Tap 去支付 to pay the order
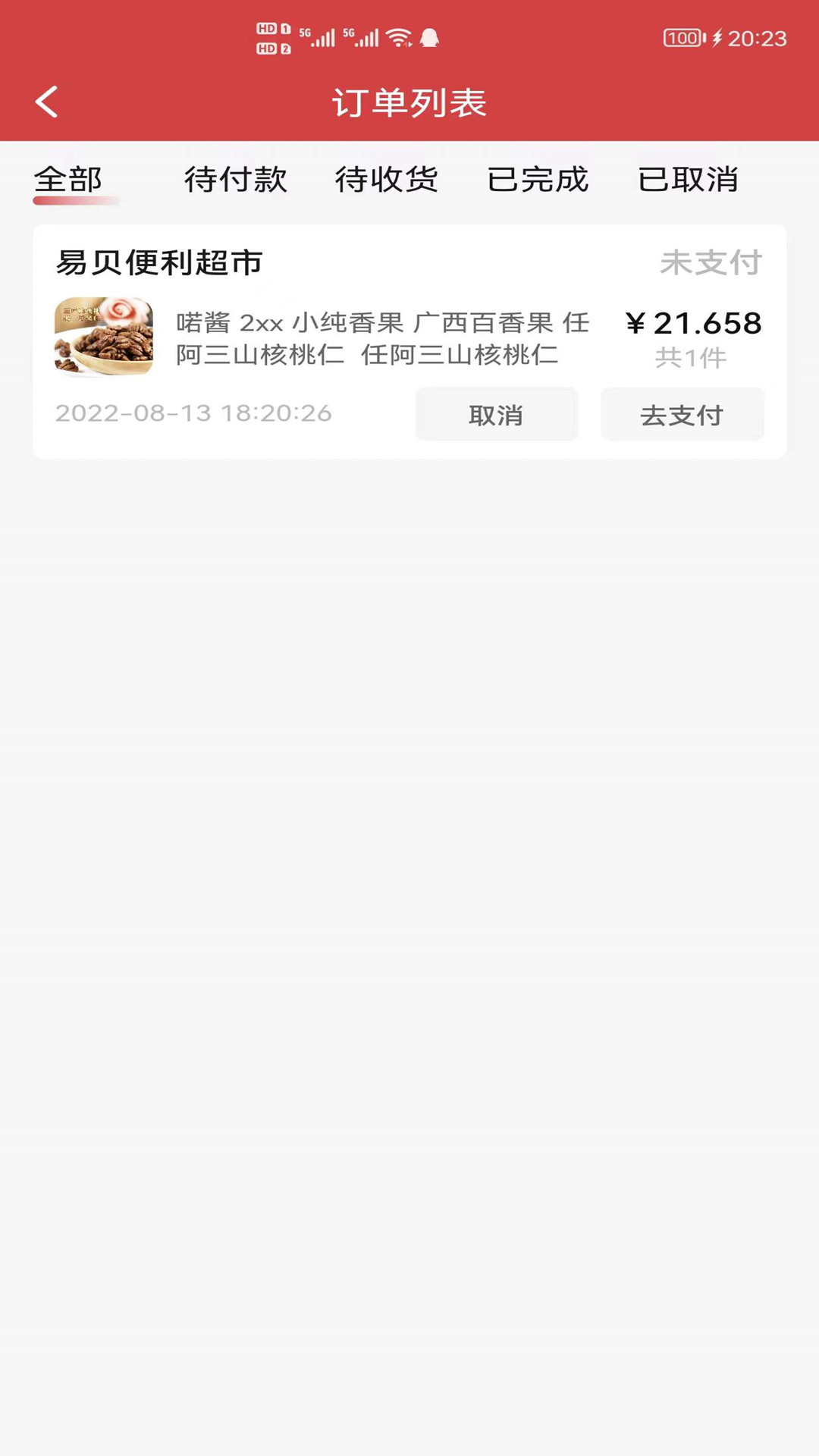Screen dimensions: 819x1456 [x=681, y=414]
